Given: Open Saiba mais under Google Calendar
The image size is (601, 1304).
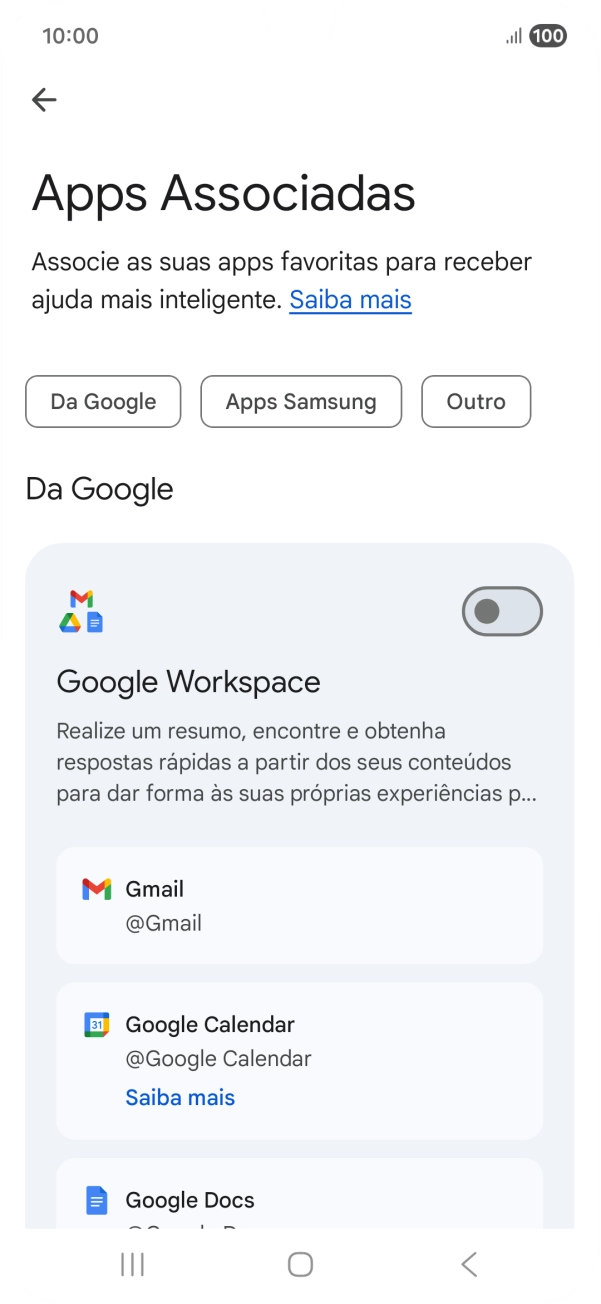Looking at the screenshot, I should click(x=180, y=1097).
